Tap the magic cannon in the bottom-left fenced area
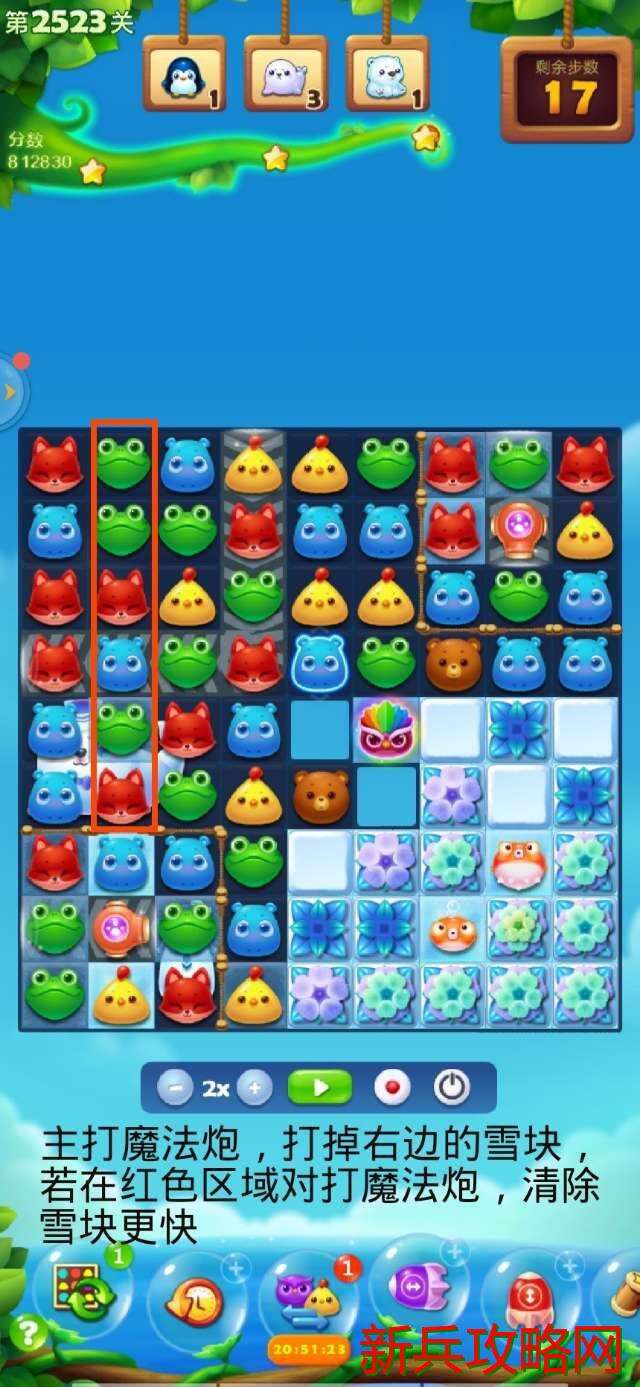The width and height of the screenshot is (640, 1387). coord(122,929)
